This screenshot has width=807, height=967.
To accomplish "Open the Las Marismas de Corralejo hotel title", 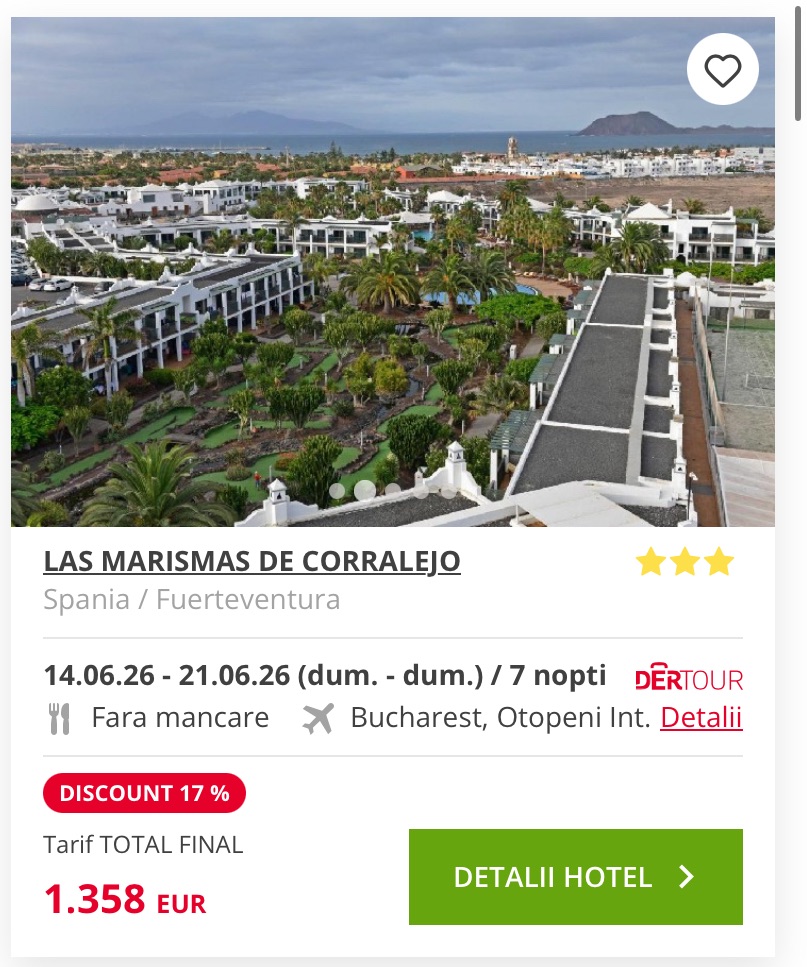I will point(252,562).
